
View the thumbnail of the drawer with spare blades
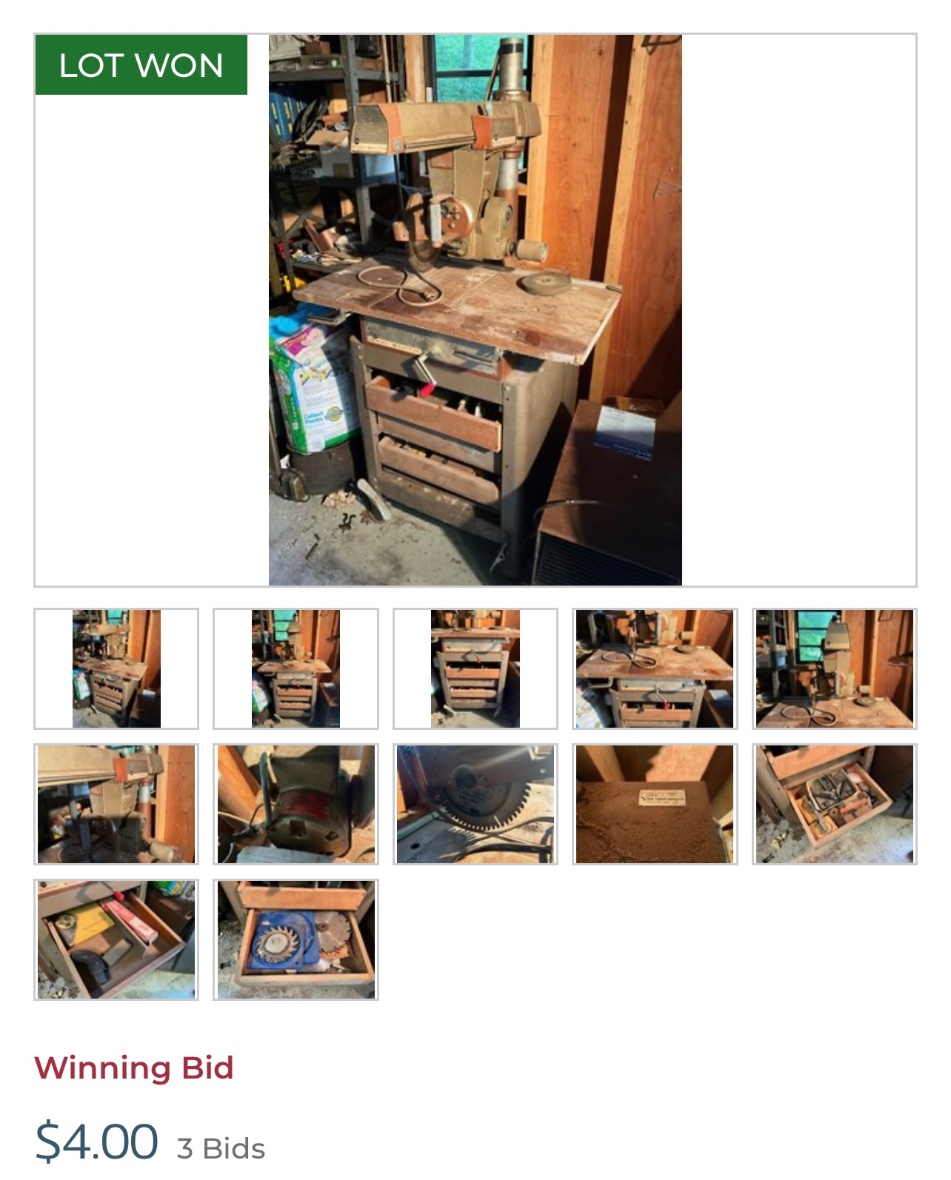point(296,940)
